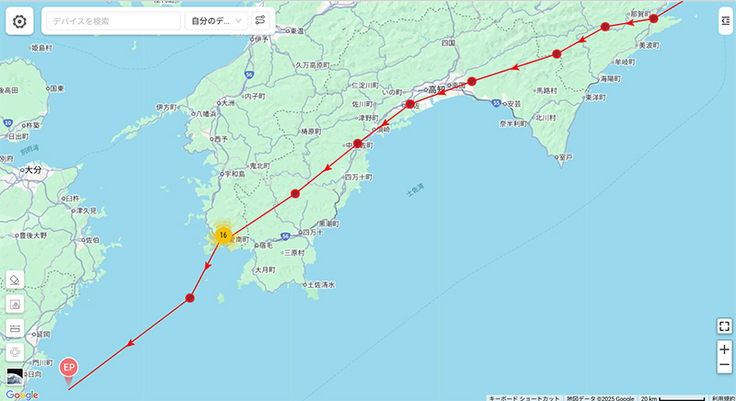Image resolution: width=736 pixels, height=401 pixels.
Task: Open keyboard shortcuts link
Action: pos(524,397)
